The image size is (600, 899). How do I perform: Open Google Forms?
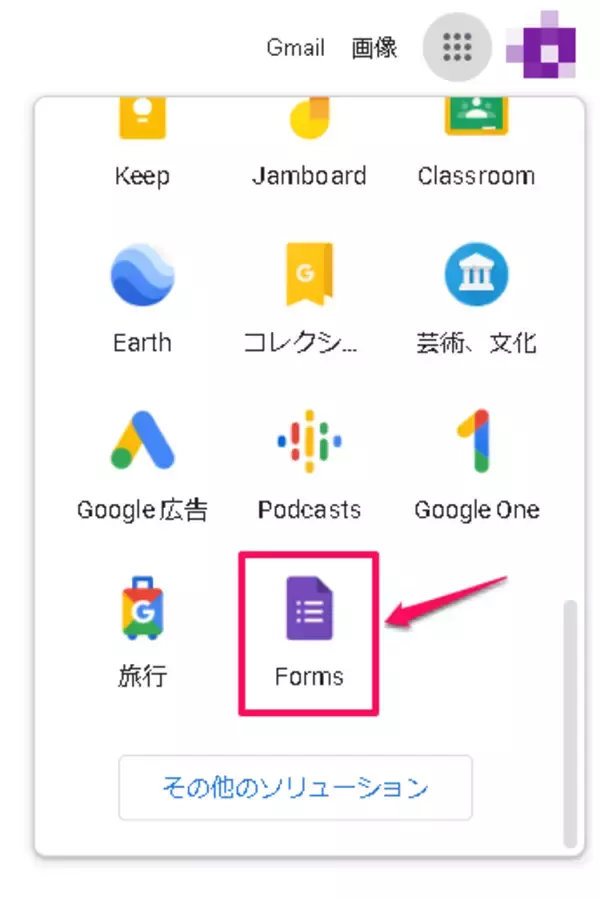309,630
